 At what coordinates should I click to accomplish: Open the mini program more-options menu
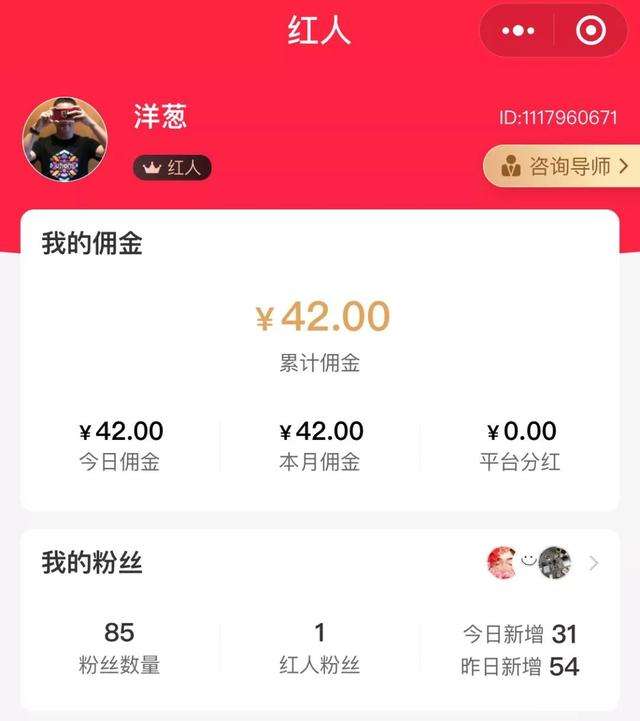pyautogui.click(x=518, y=31)
